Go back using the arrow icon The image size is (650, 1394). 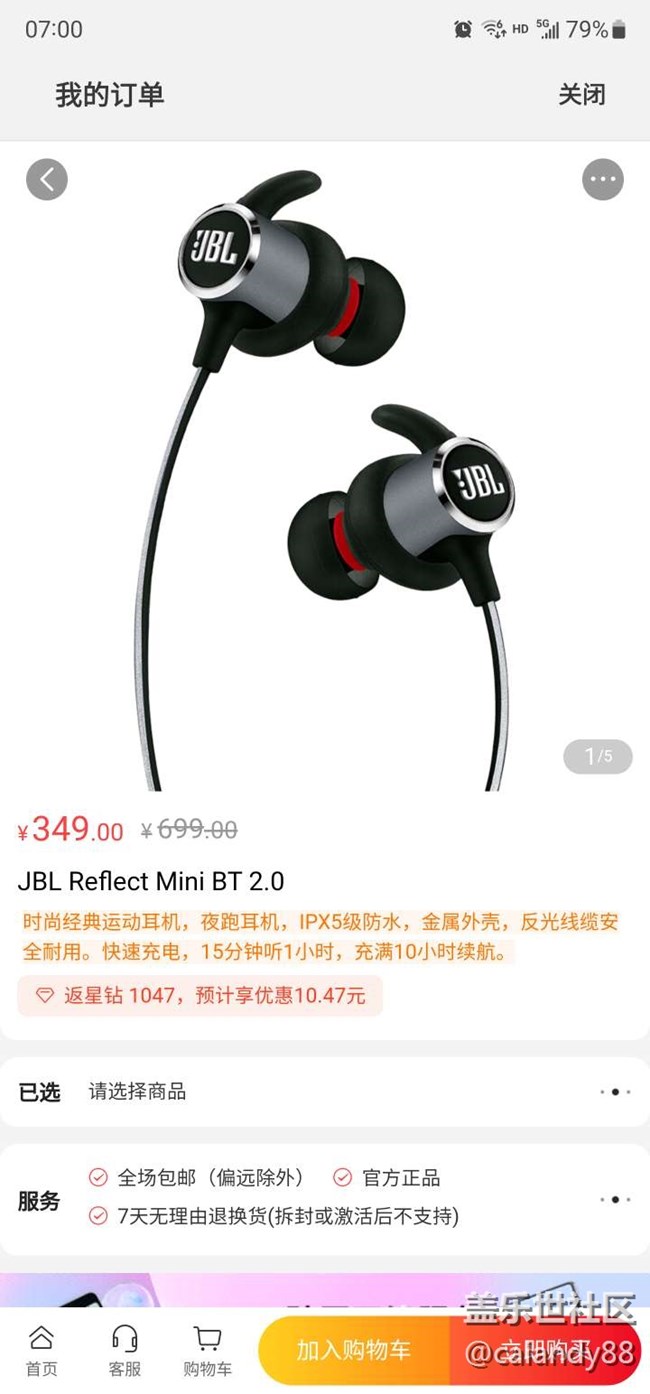(47, 180)
